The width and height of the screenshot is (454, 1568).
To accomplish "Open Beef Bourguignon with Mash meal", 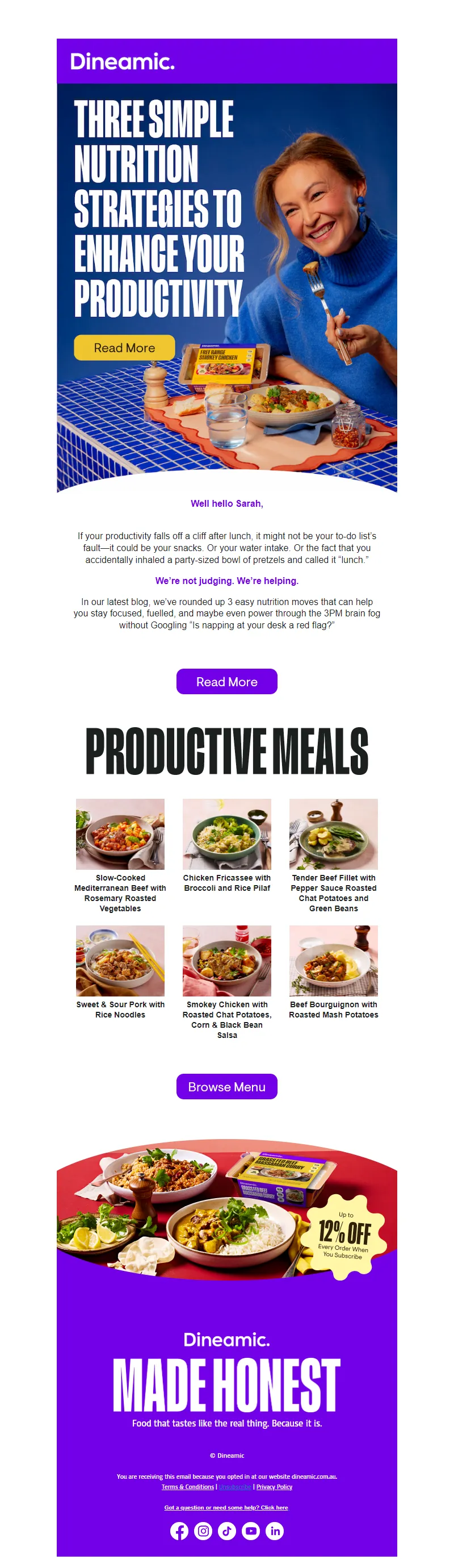I will (333, 961).
